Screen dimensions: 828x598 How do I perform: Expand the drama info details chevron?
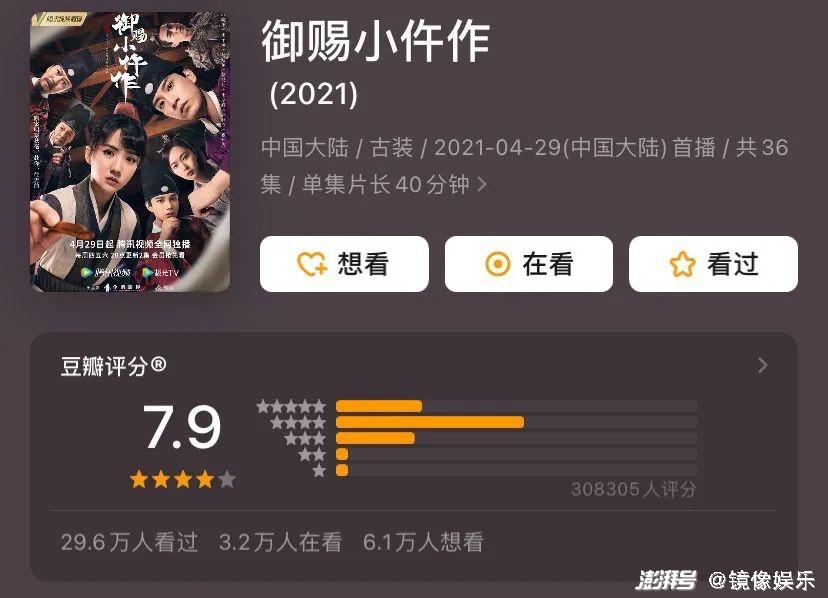coord(482,185)
